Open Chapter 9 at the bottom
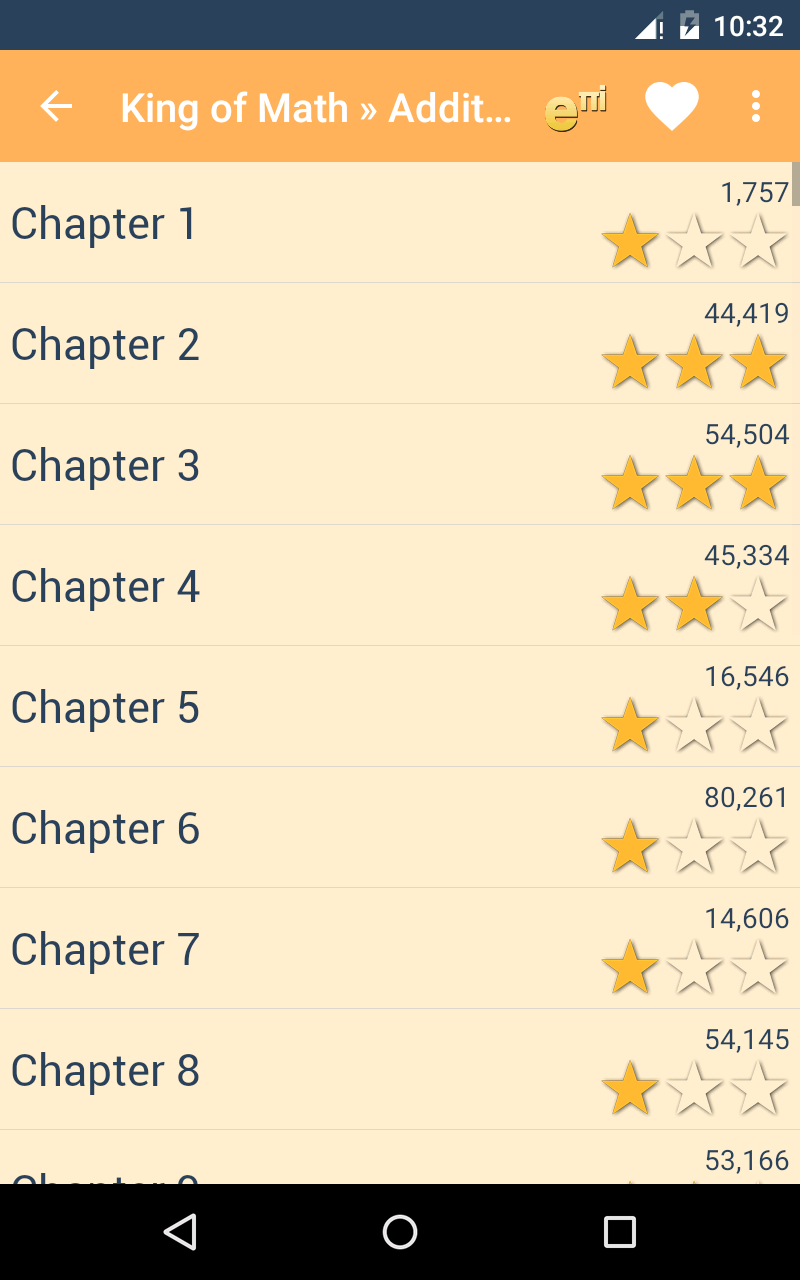This screenshot has width=800, height=1280. [x=104, y=1180]
